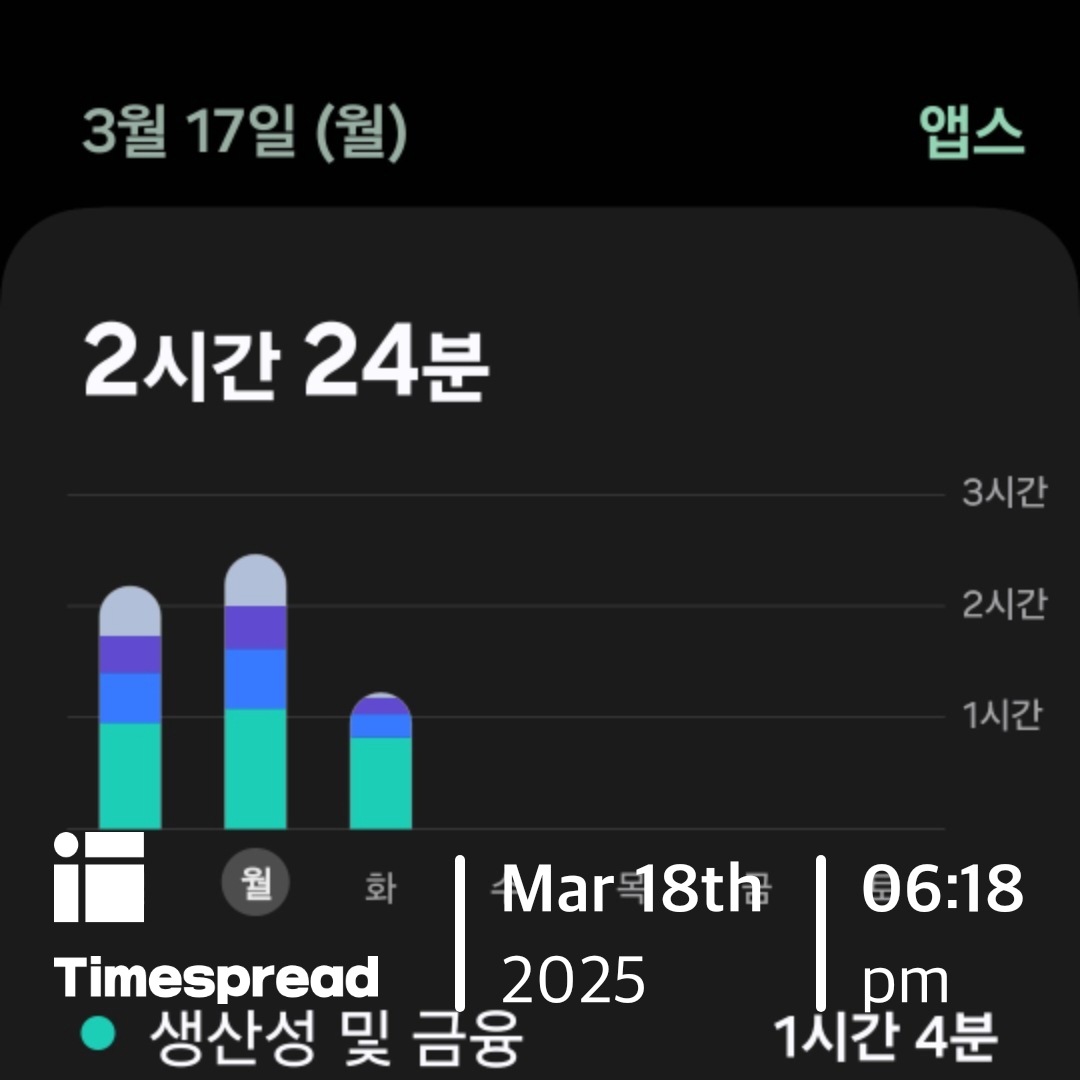Switch to the 앱스 view

[971, 132]
